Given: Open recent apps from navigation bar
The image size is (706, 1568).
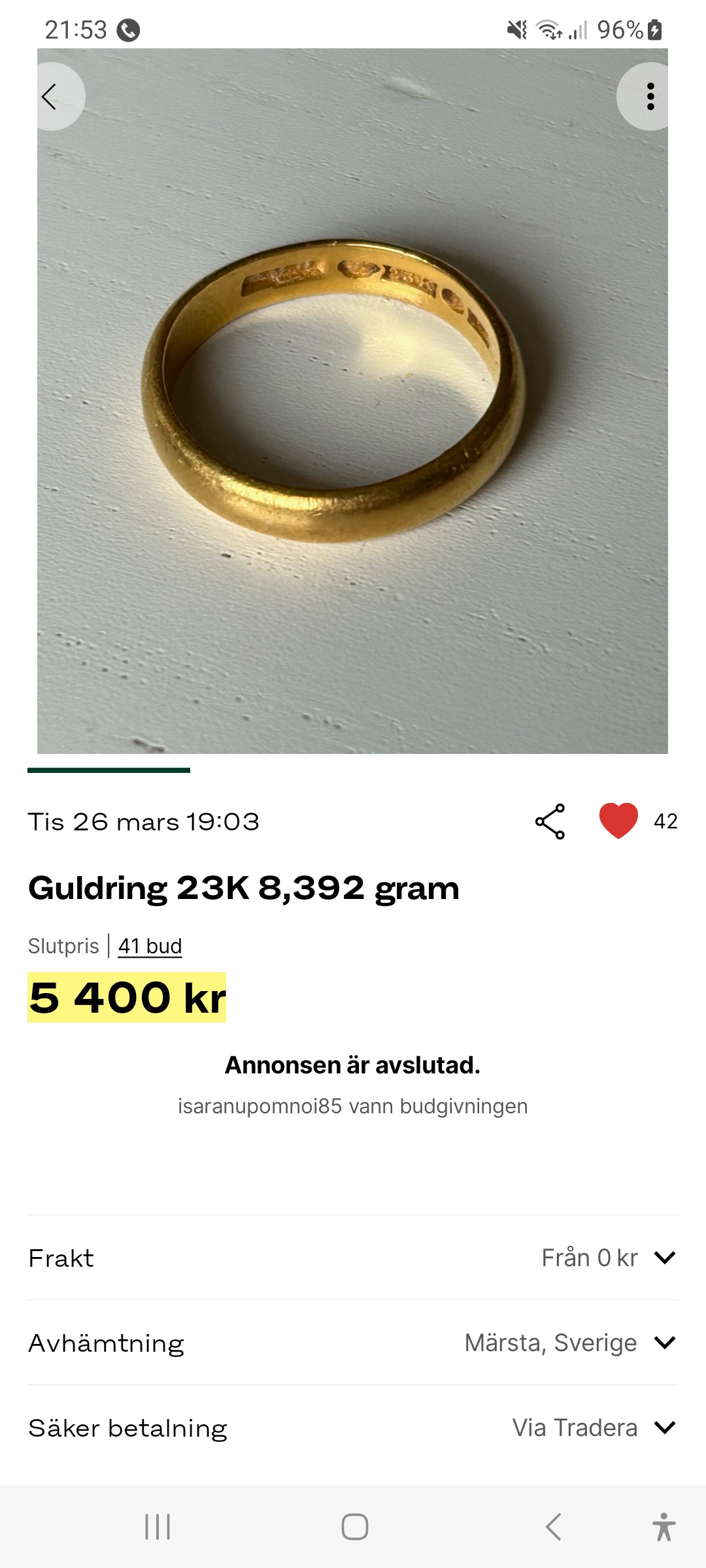Looking at the screenshot, I should coord(158,1527).
